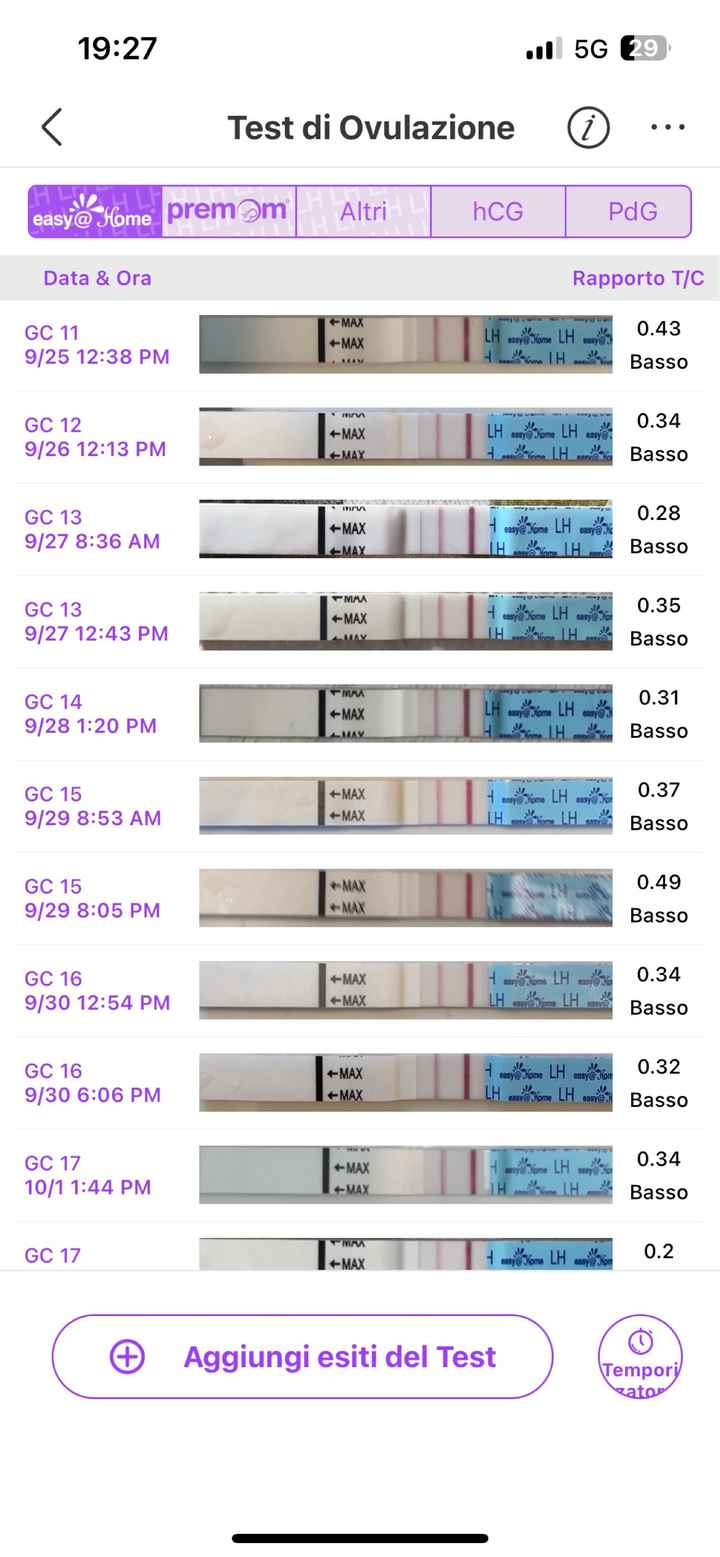This screenshot has width=720, height=1557.
Task: Go back from Test di Ovulazione
Action: tap(52, 128)
